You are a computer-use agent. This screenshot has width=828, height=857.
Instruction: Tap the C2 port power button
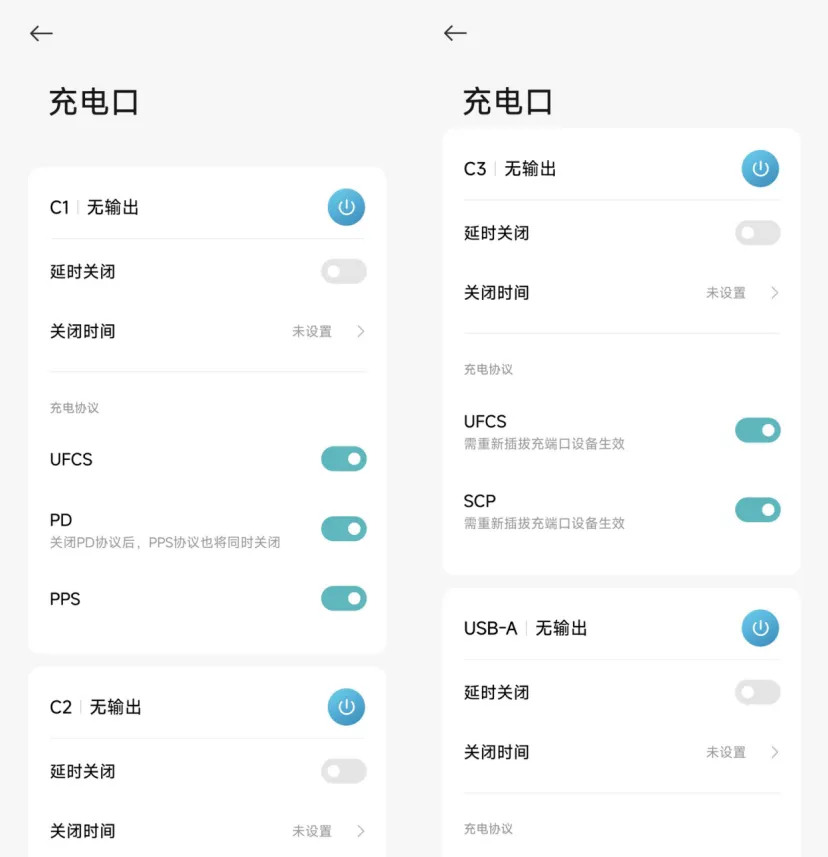tap(346, 707)
